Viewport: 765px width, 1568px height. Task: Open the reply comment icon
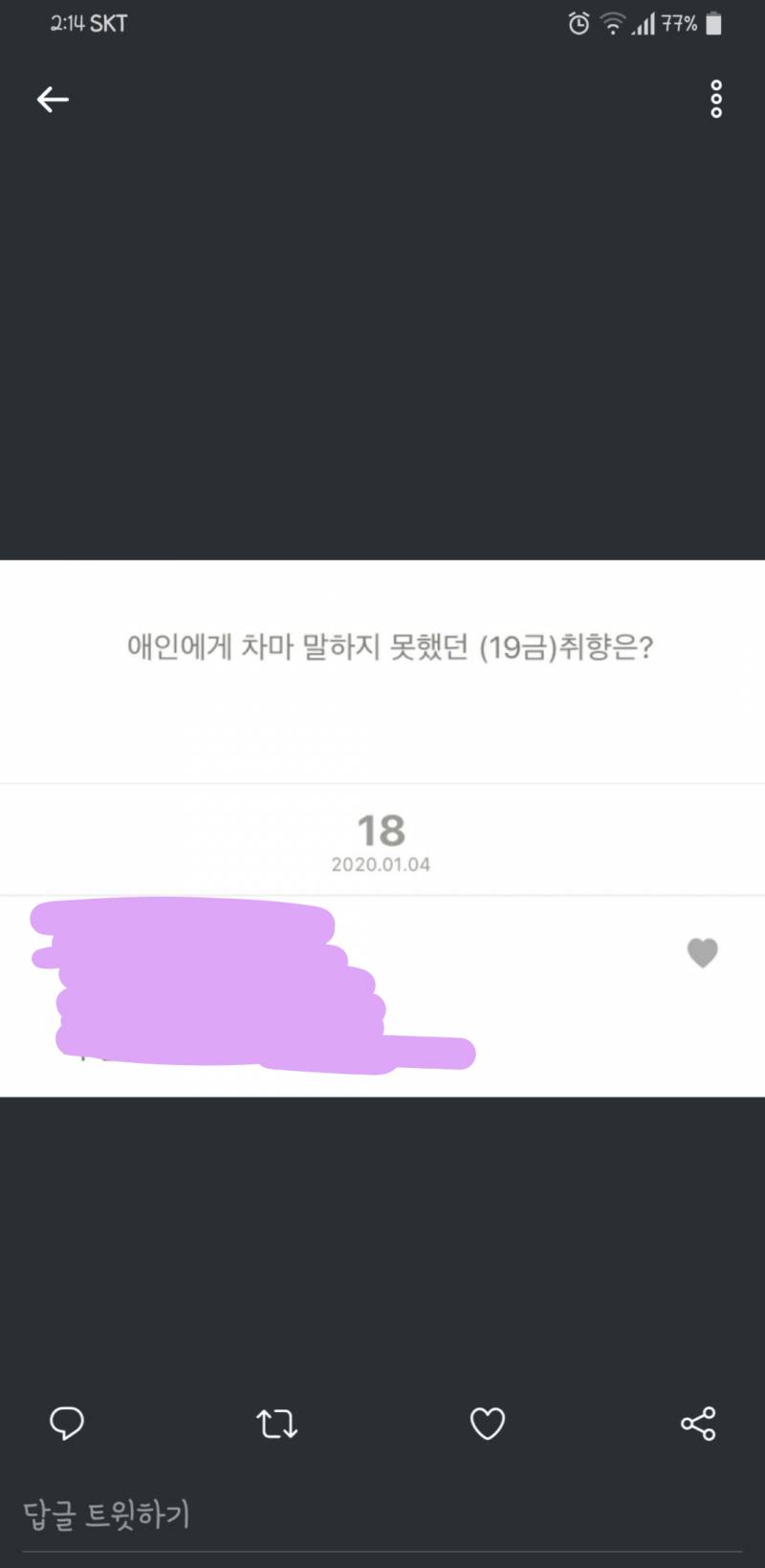(x=66, y=1424)
